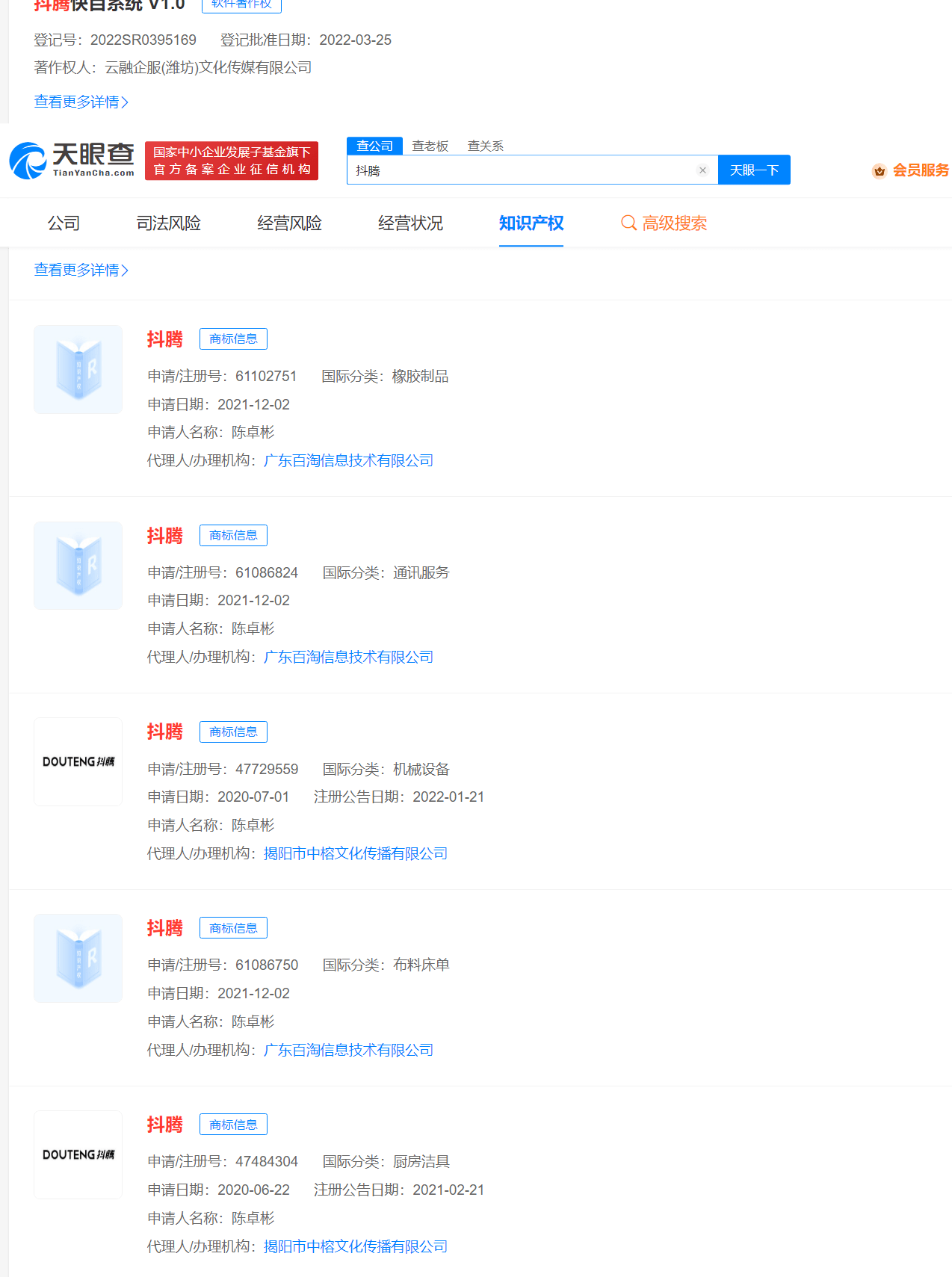Switch search scope to 查老板
Viewport: 952px width, 1277px height.
(x=430, y=146)
